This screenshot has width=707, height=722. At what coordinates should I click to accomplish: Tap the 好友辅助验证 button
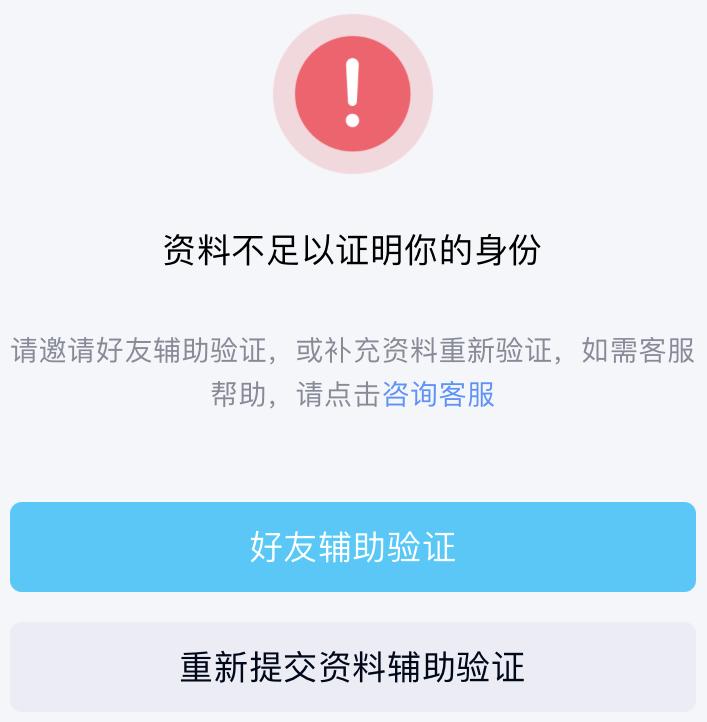tap(353, 547)
